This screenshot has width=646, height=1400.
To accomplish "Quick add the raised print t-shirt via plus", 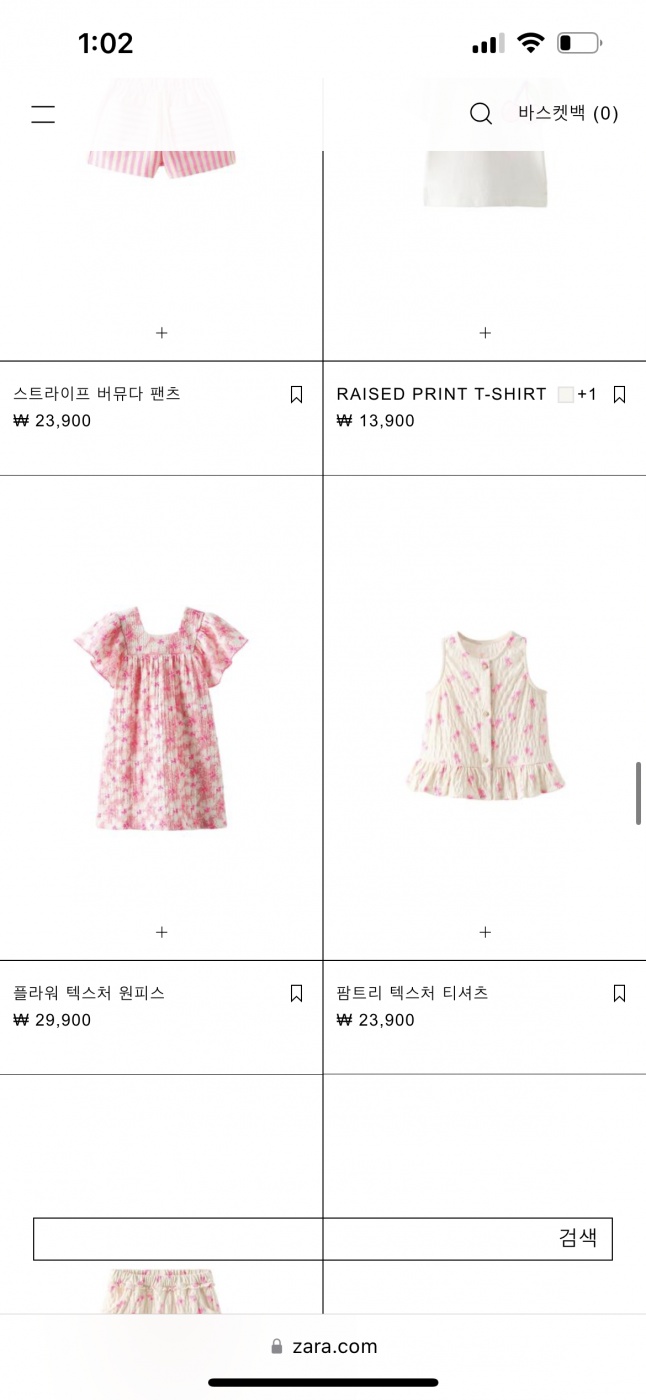I will click(485, 333).
